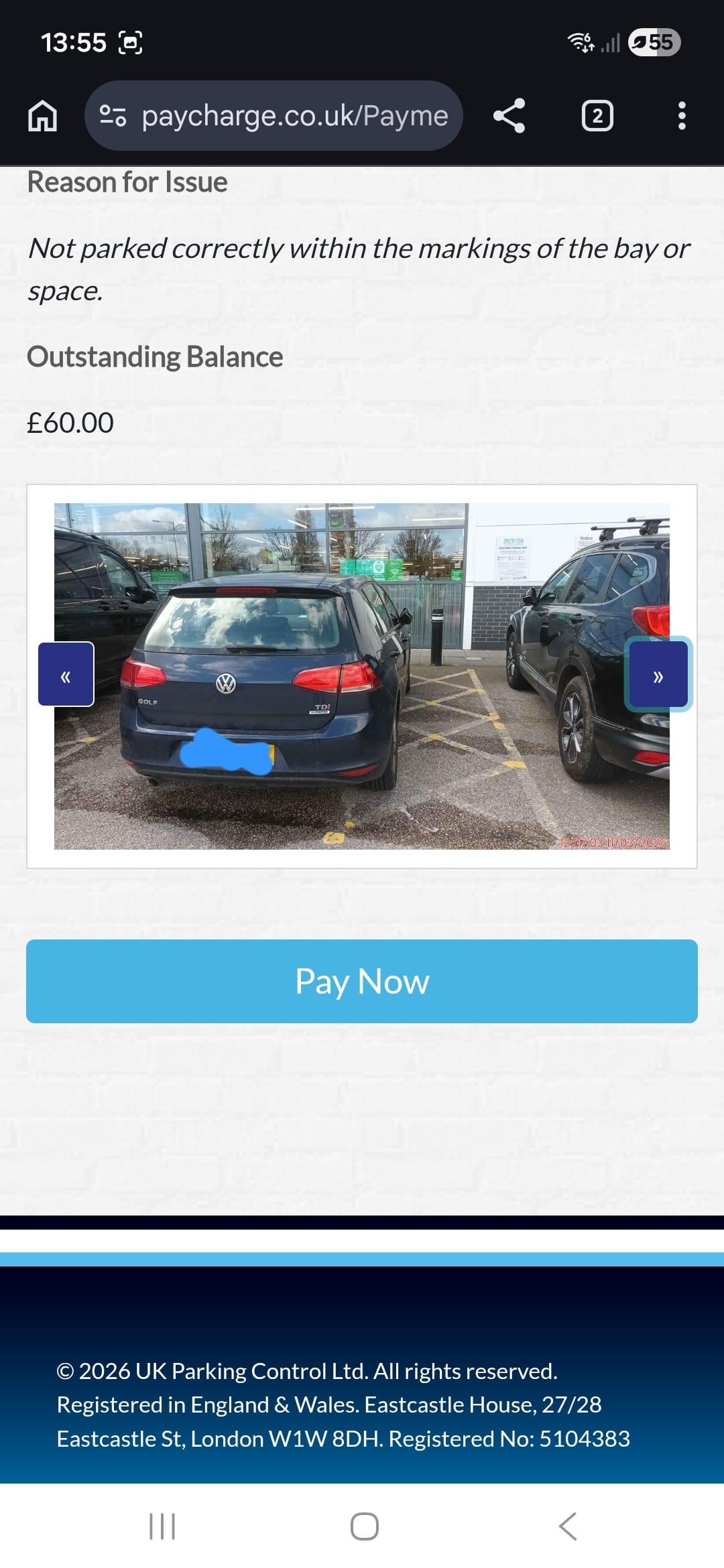Open the browser overflow menu
The height and width of the screenshot is (1568, 724).
682,116
